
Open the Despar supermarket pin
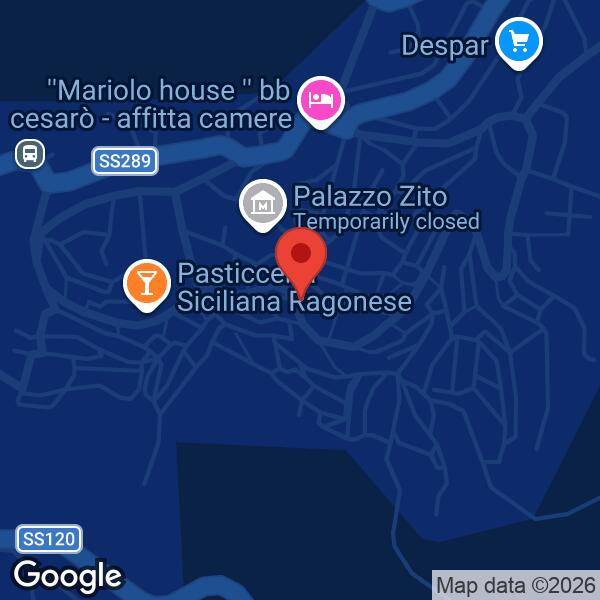point(519,43)
